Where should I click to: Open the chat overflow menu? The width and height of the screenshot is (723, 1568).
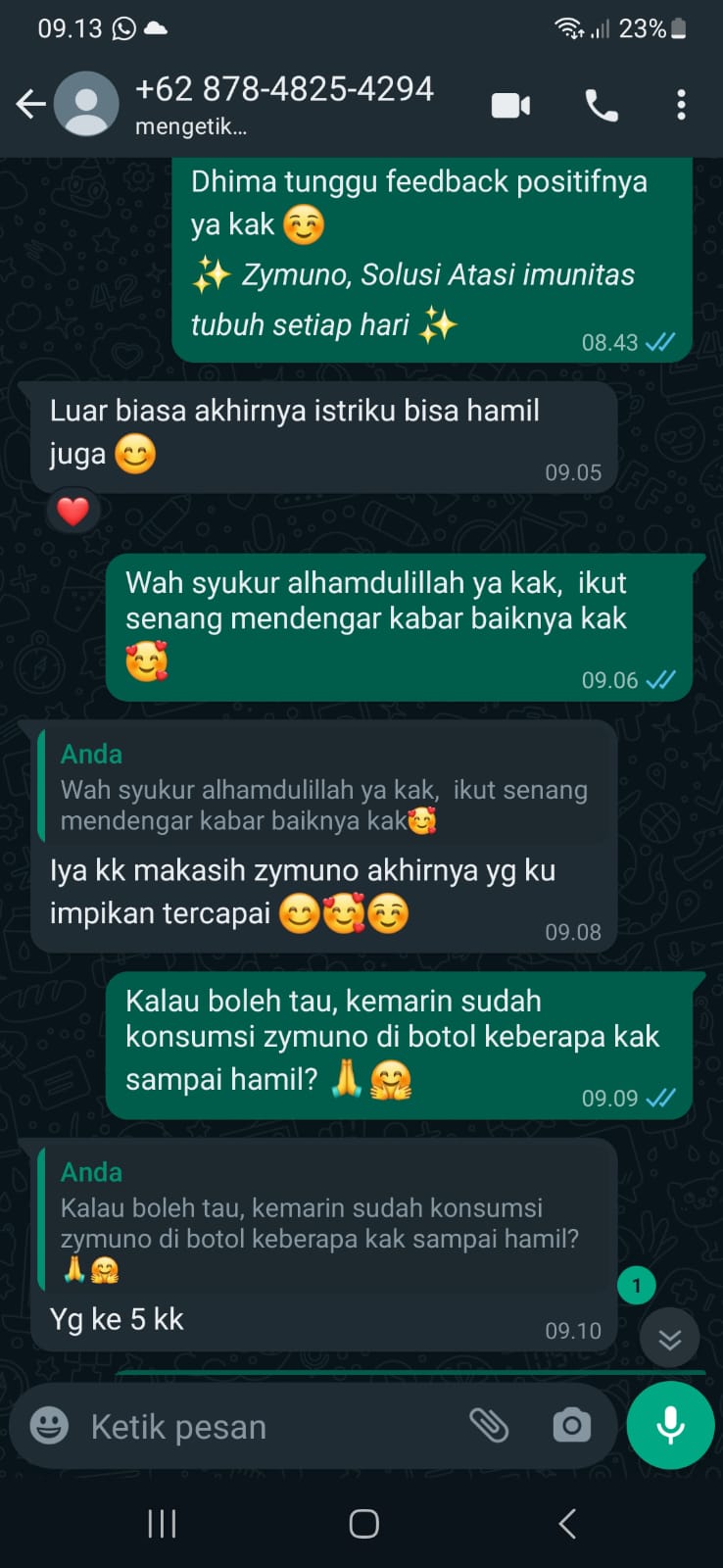681,105
